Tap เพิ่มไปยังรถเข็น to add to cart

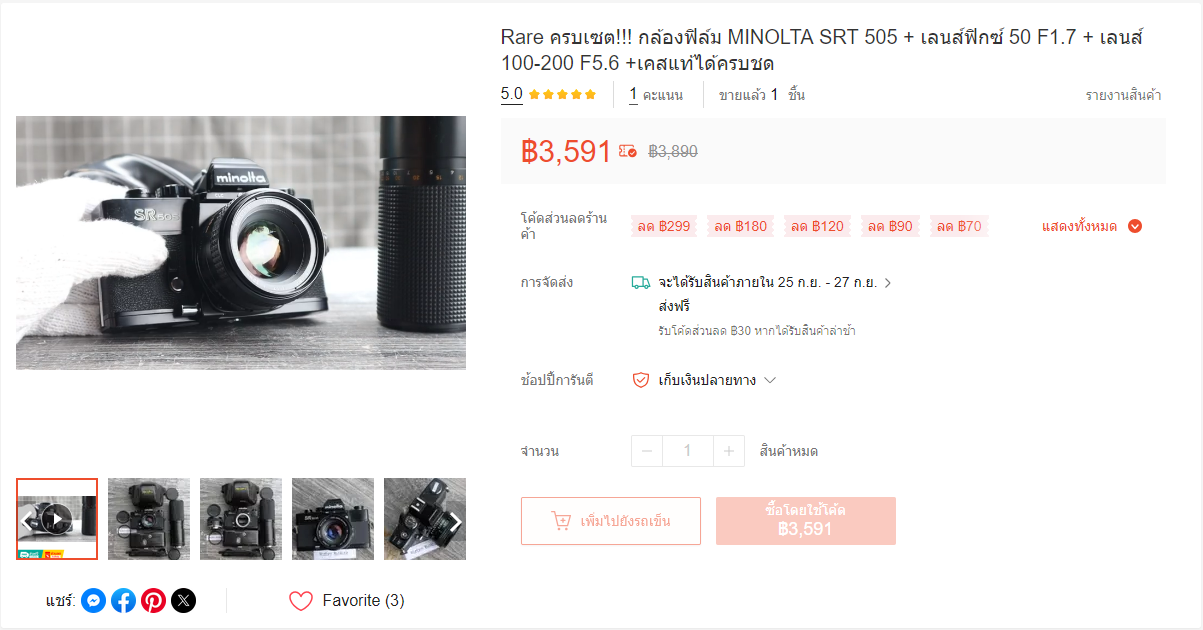610,521
